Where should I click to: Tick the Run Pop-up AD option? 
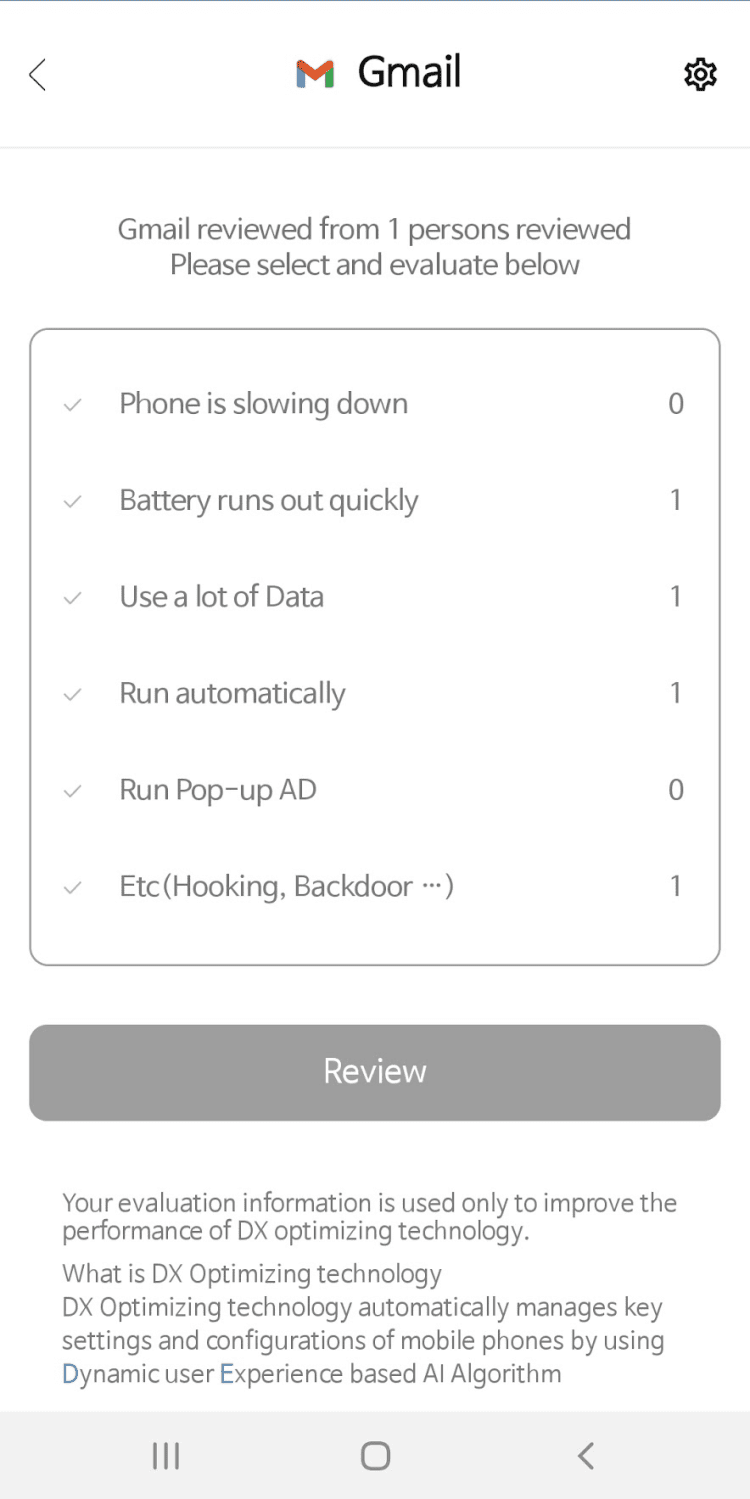(218, 790)
